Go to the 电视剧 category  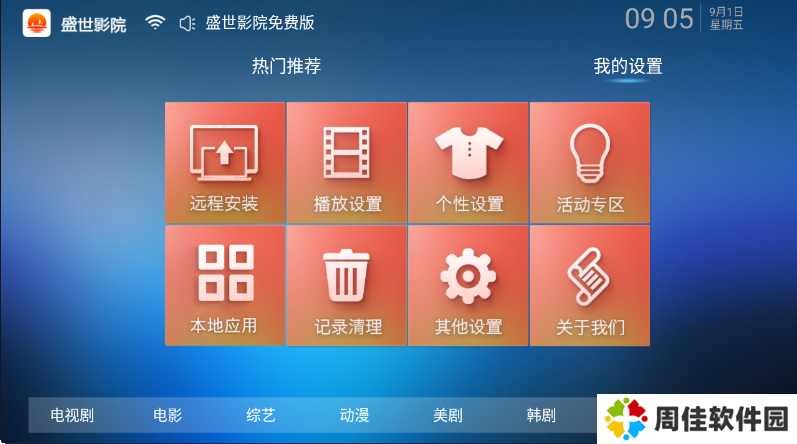(x=72, y=415)
